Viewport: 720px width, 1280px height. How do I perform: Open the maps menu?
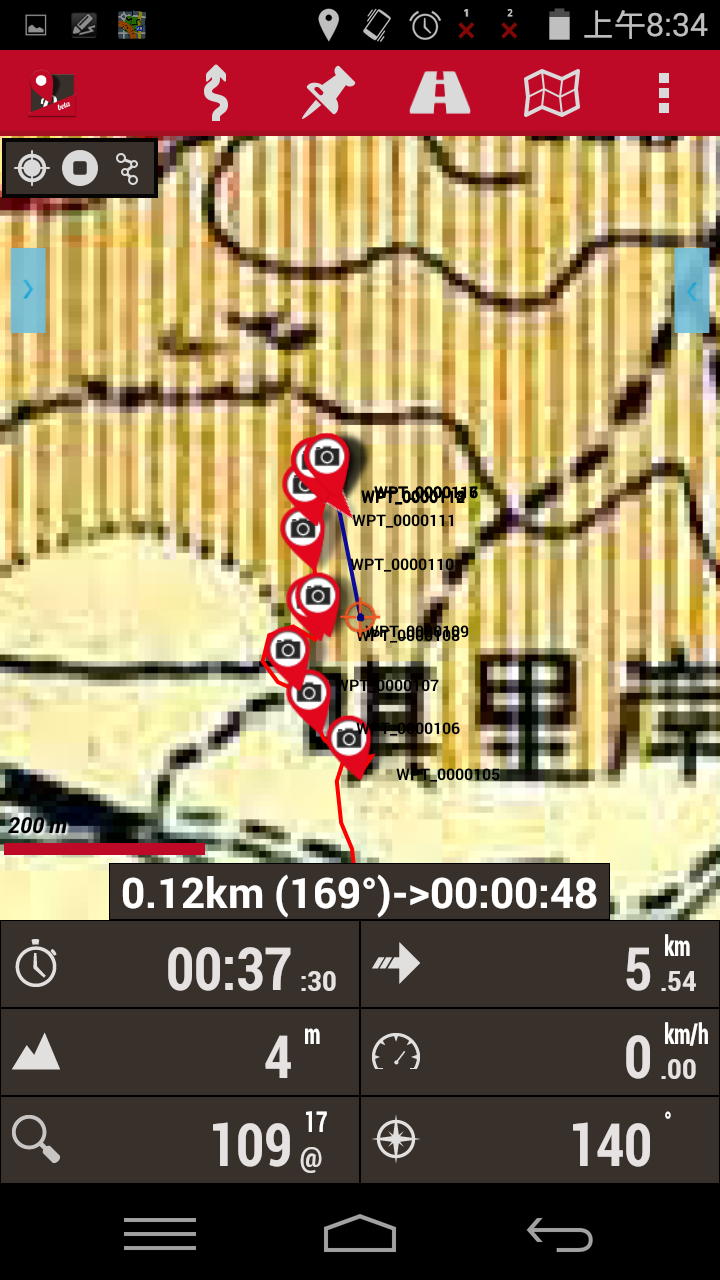point(552,93)
